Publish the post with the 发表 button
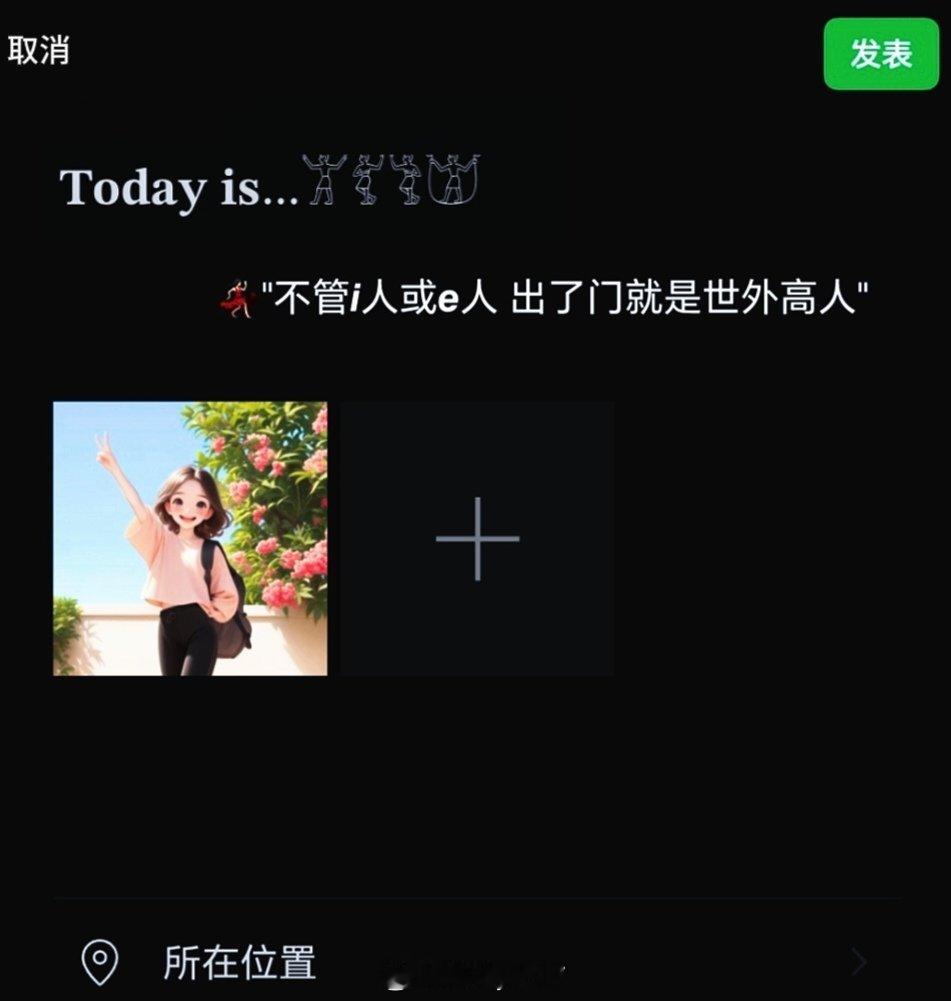The height and width of the screenshot is (1001, 951). click(880, 55)
